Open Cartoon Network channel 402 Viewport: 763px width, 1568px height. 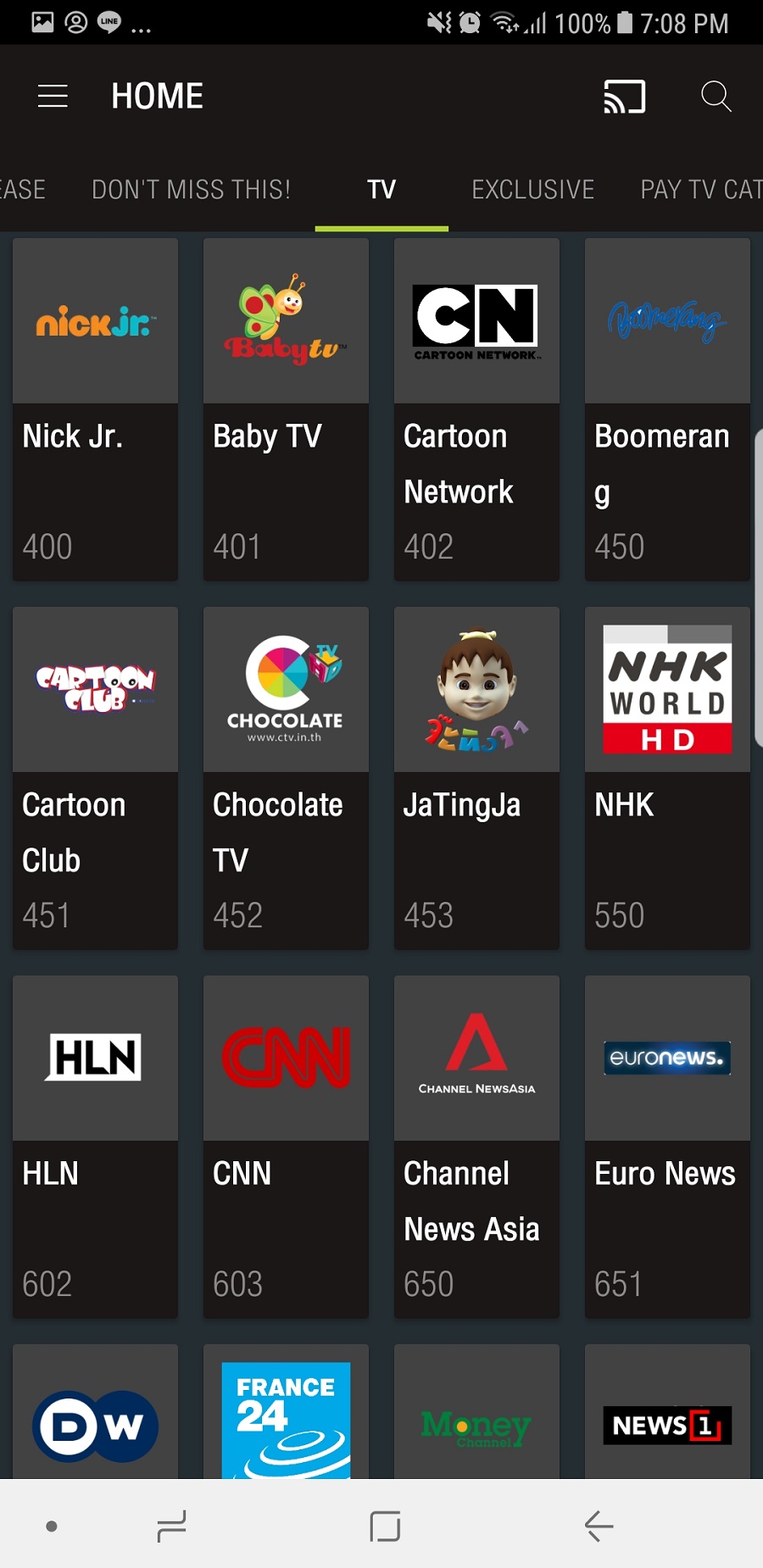point(476,409)
